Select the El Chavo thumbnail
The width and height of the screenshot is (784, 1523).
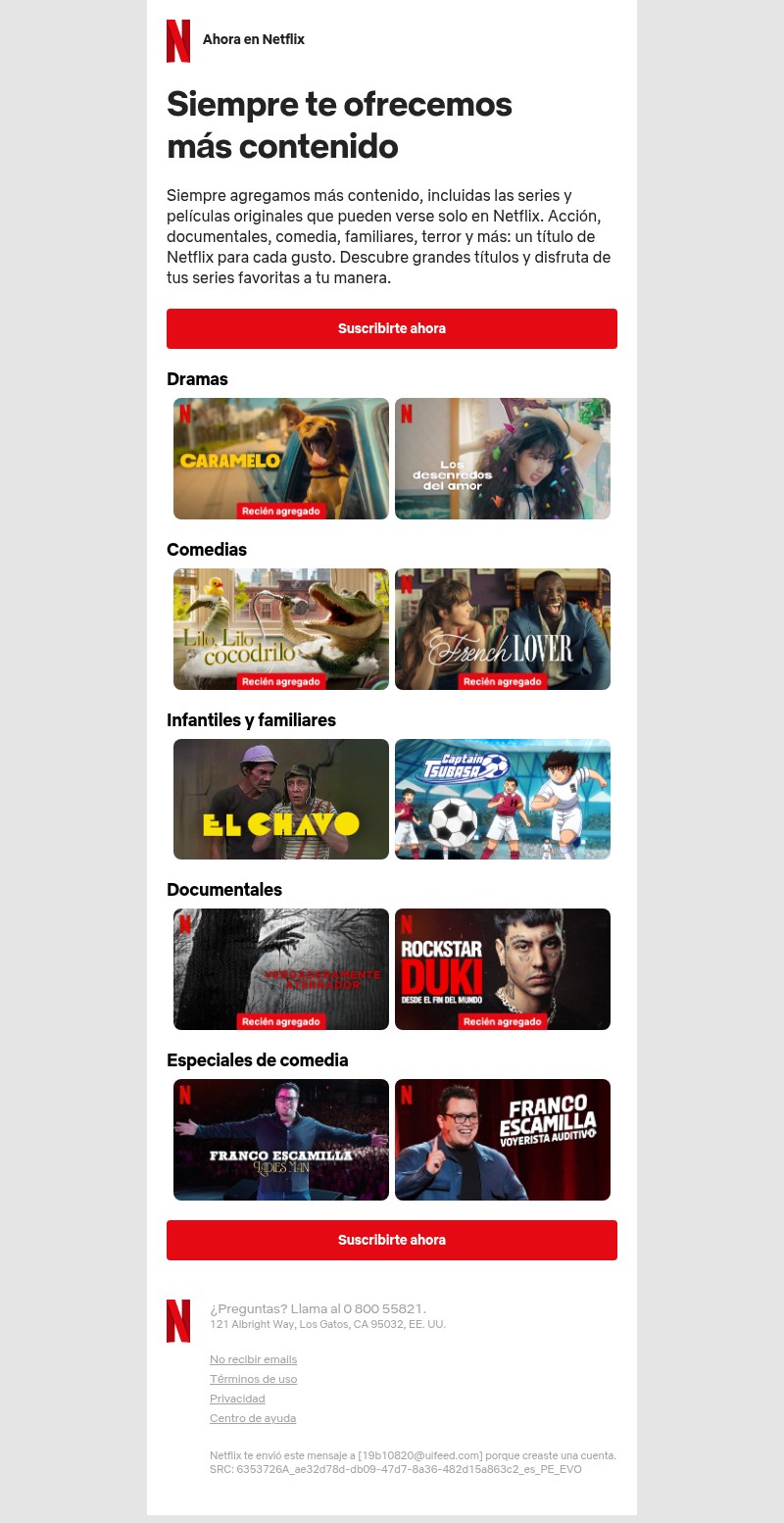281,799
